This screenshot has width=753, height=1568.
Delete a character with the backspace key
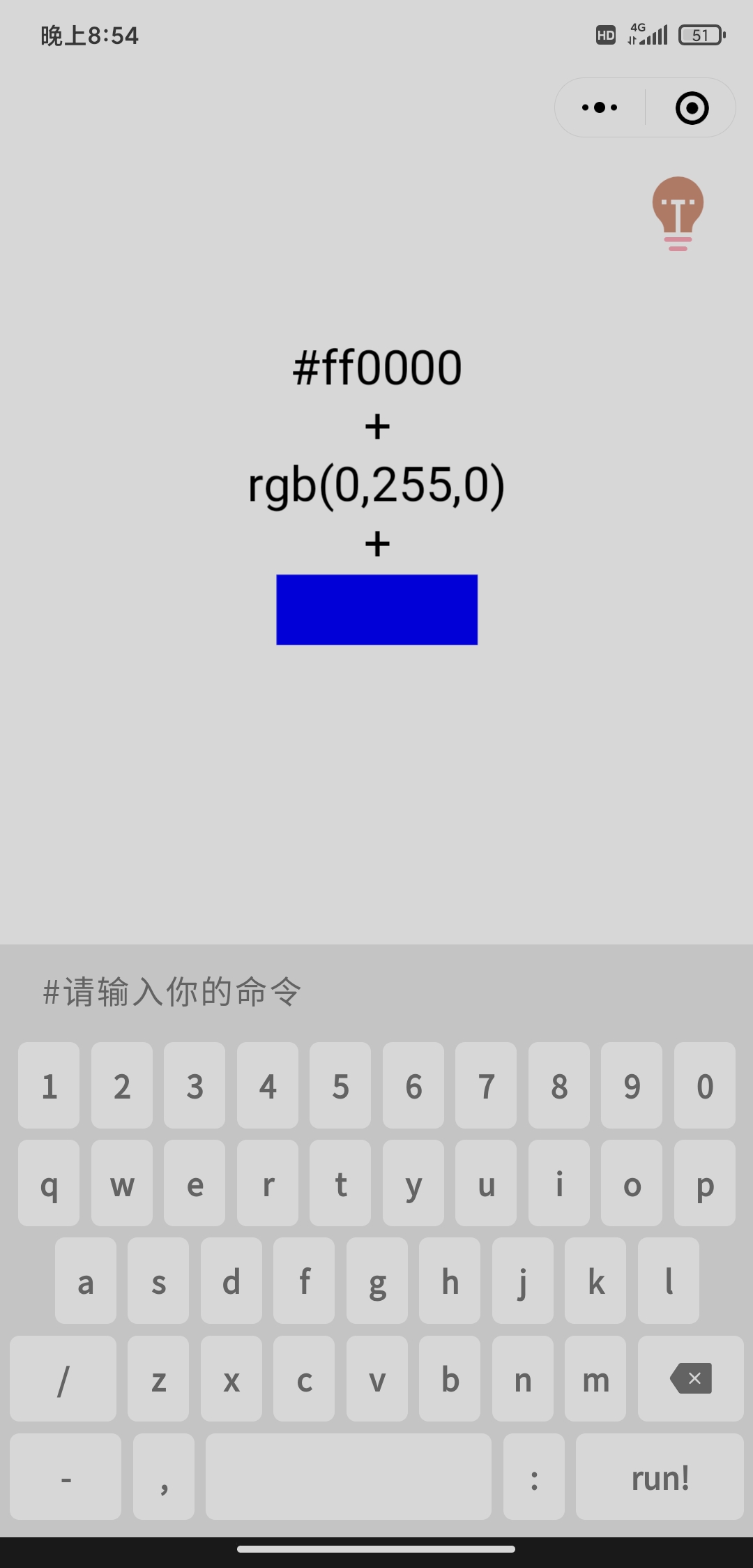690,1378
